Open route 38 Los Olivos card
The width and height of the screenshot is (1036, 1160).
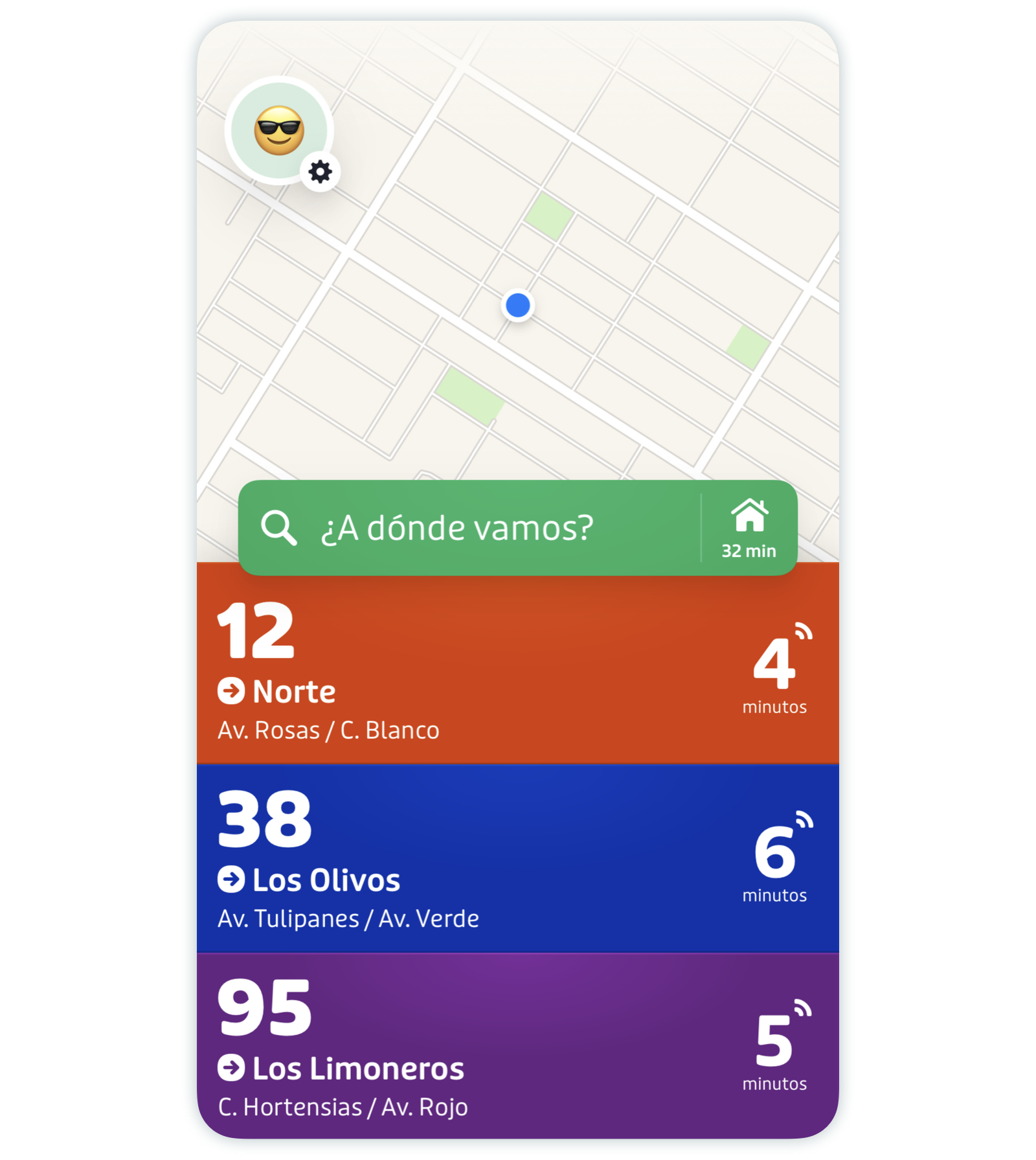pos(517,858)
